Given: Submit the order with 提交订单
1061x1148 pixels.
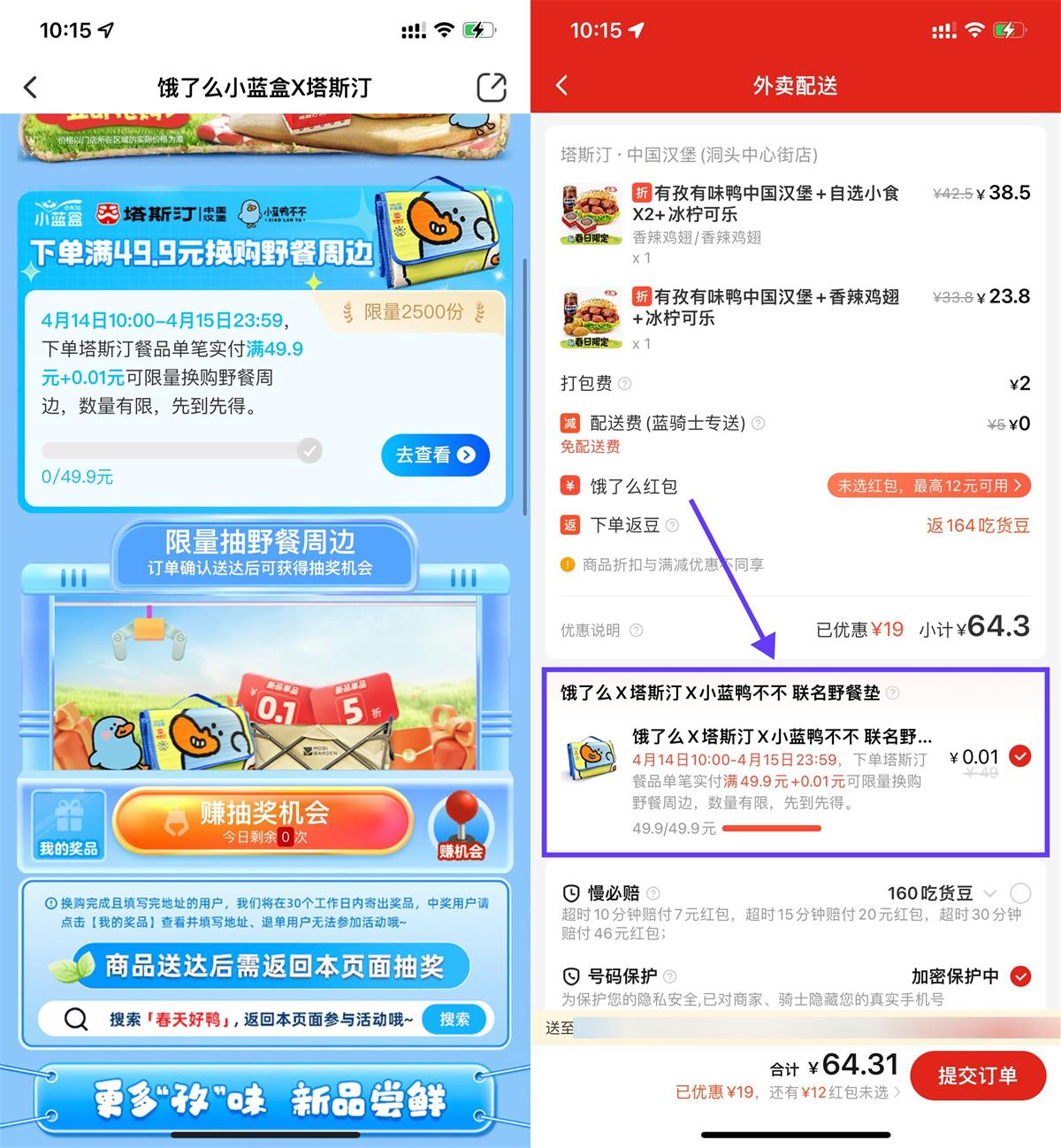Looking at the screenshot, I should point(977,1075).
